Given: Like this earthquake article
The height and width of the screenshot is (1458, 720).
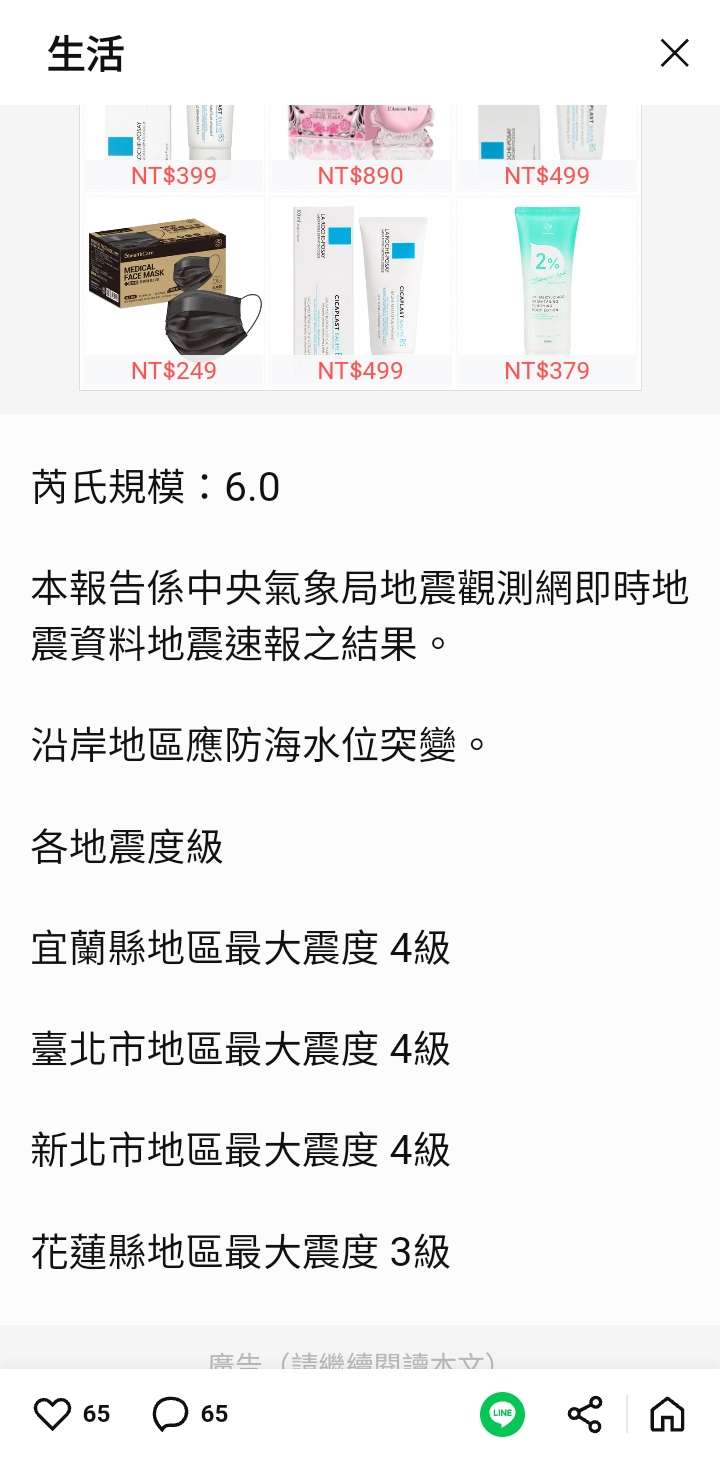Looking at the screenshot, I should point(53,1413).
